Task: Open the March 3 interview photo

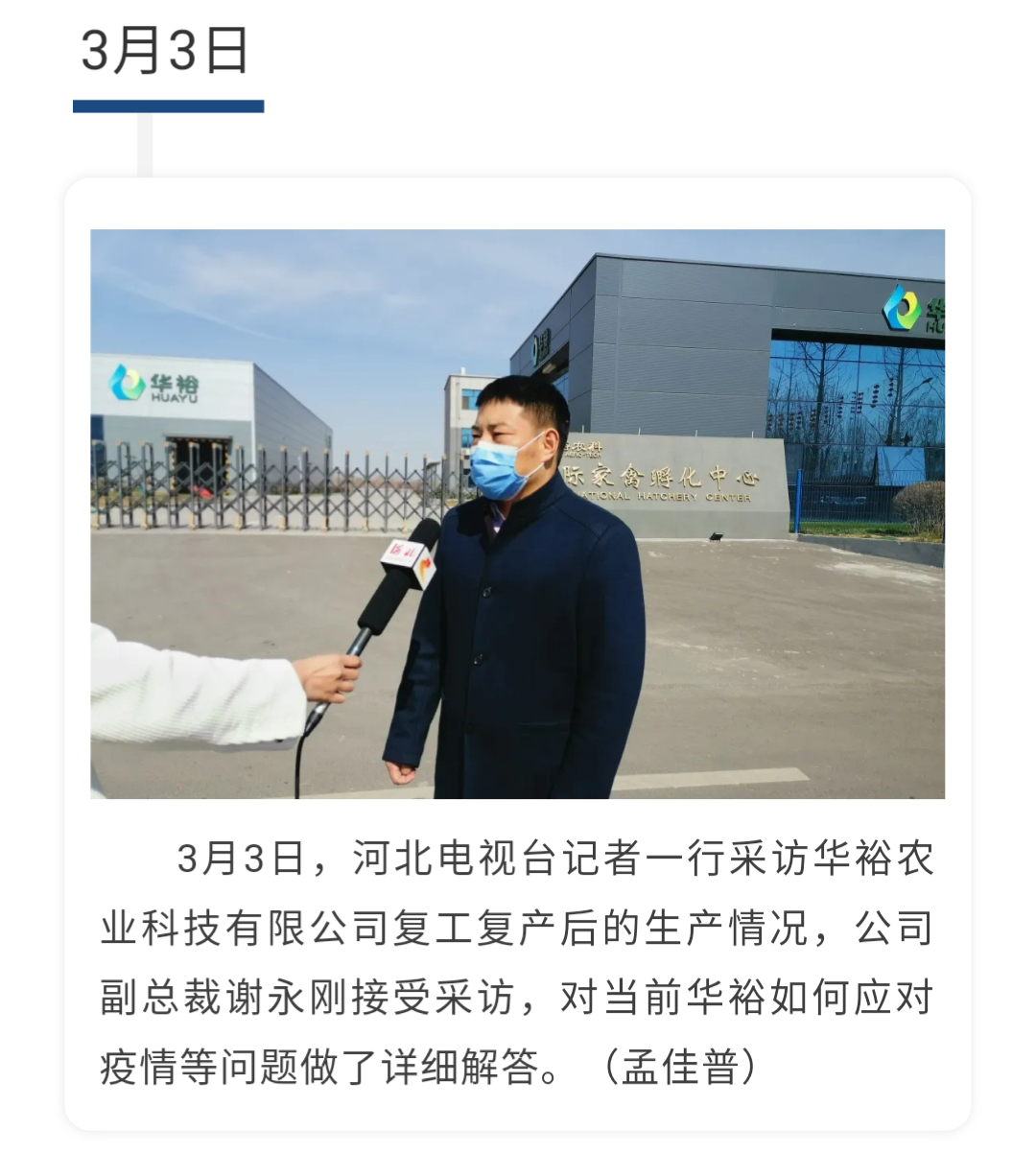Action: click(517, 513)
